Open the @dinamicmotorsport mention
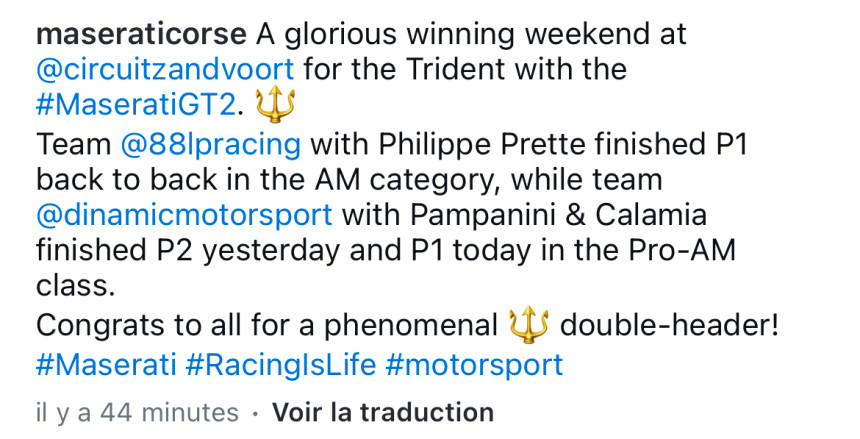 [183, 216]
